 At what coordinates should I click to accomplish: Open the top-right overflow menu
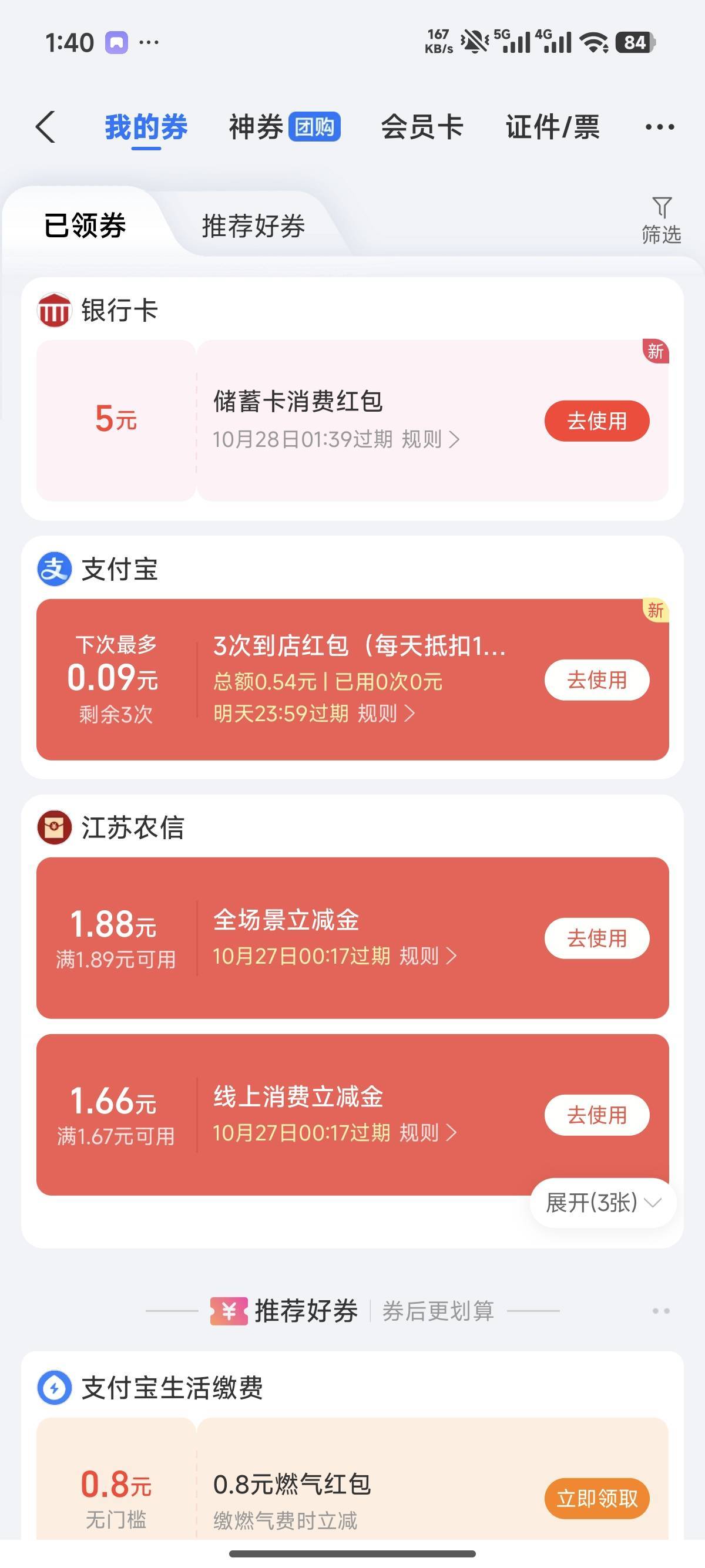659,127
